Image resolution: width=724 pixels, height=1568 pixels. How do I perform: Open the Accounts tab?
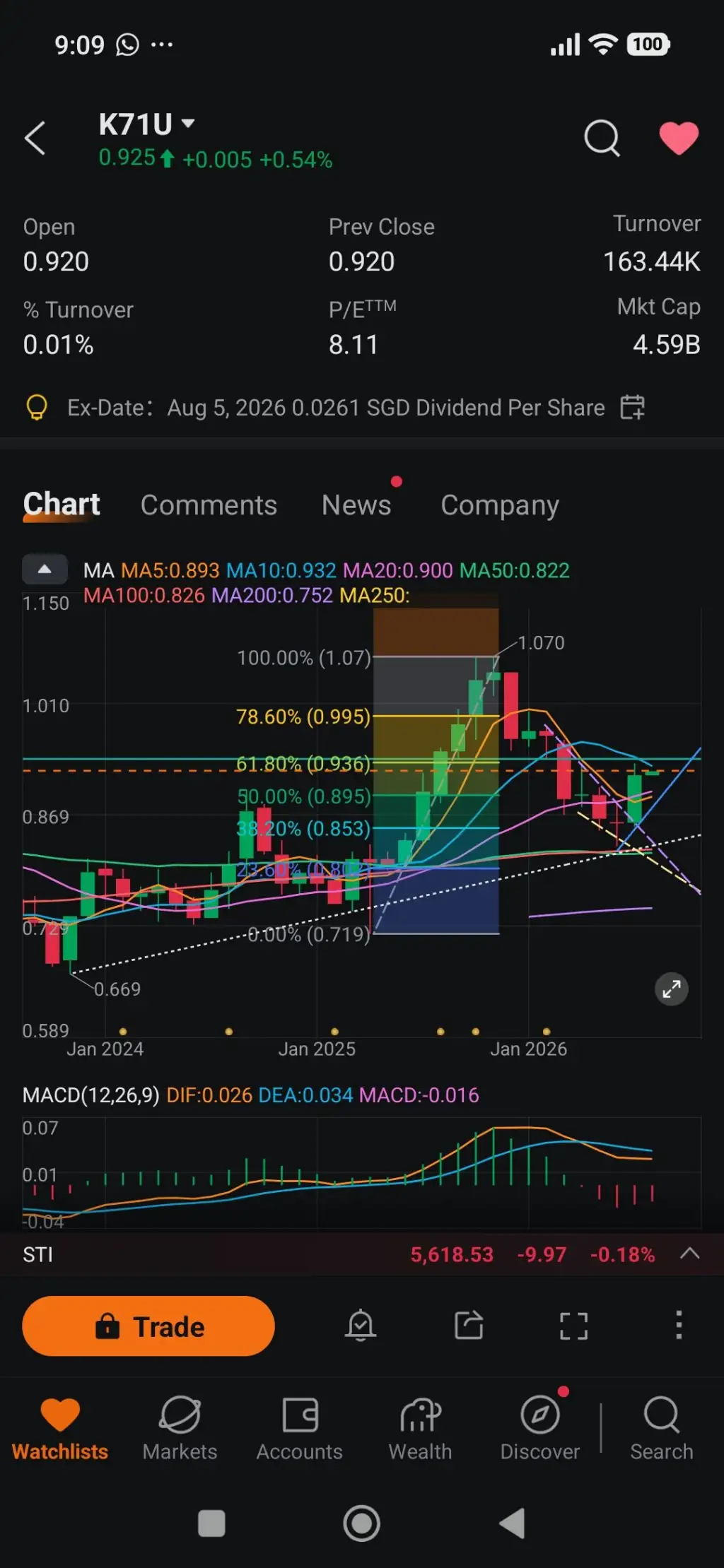tap(300, 1429)
